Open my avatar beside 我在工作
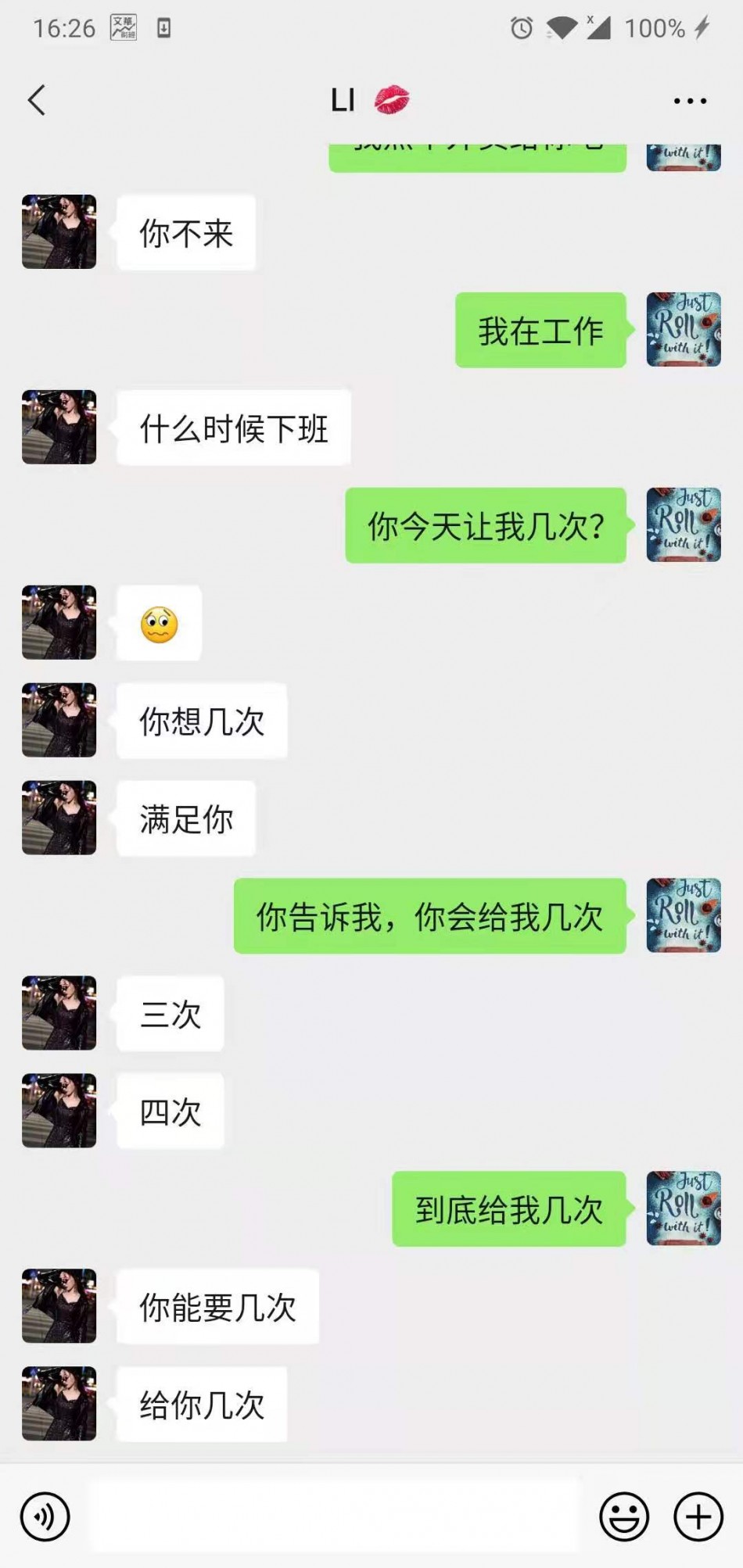The width and height of the screenshot is (743, 1568). tap(683, 330)
